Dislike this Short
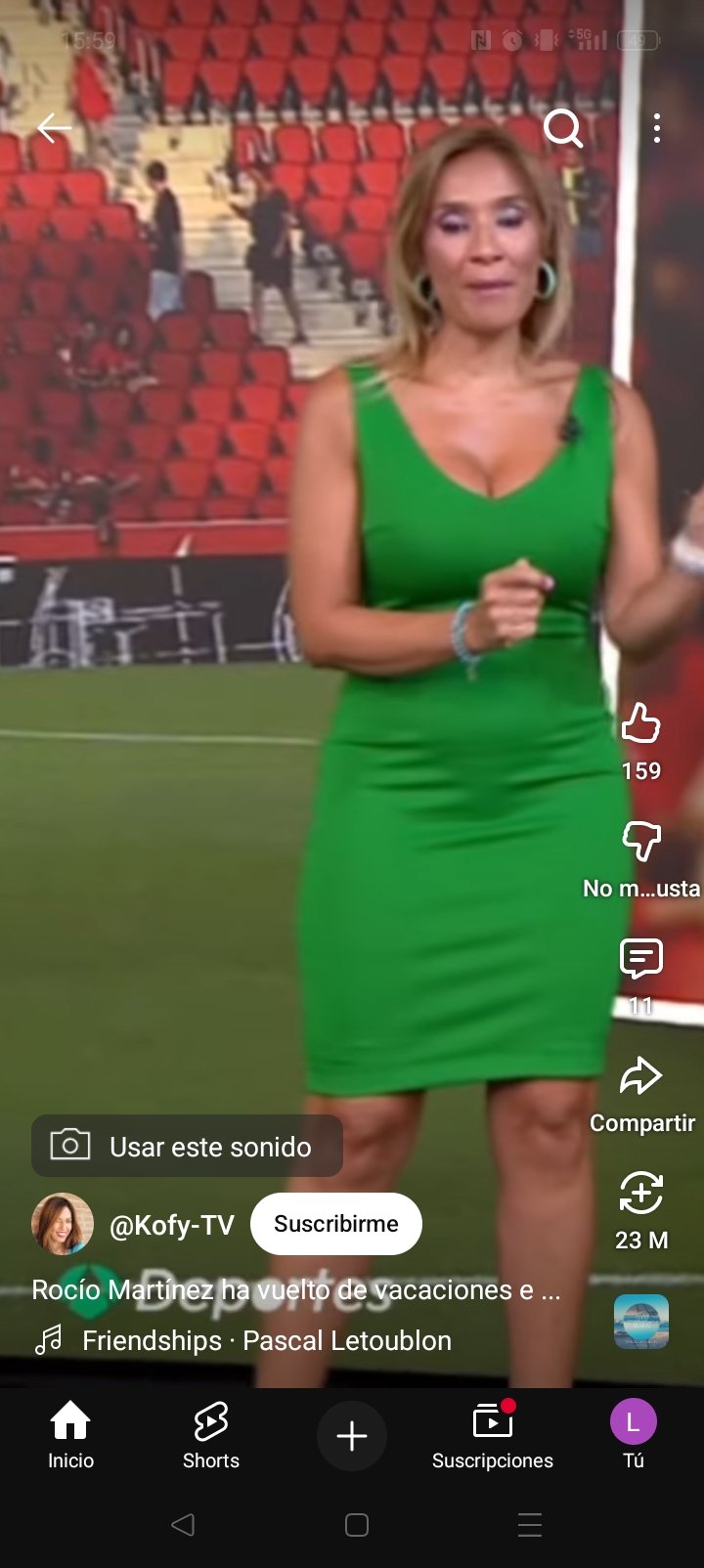 click(x=641, y=842)
